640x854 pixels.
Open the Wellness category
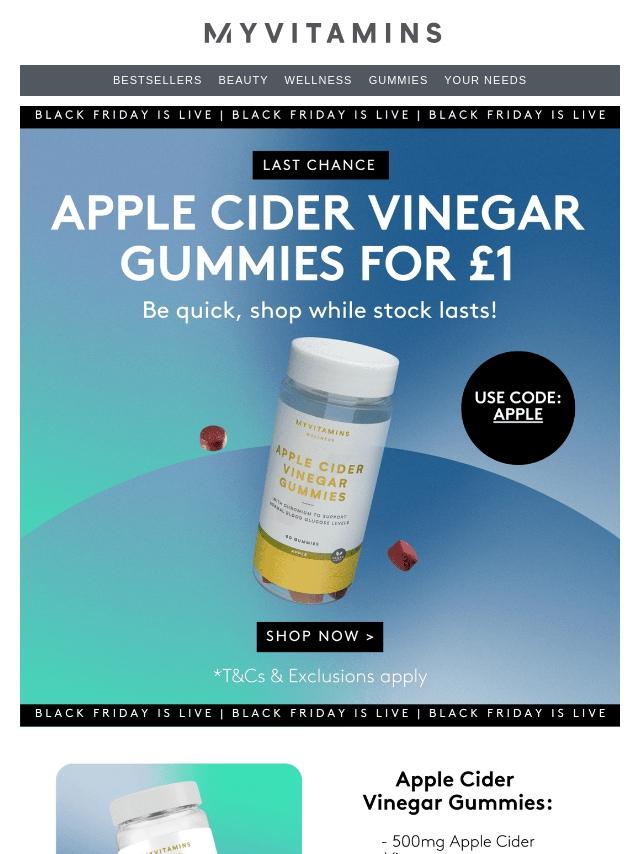point(318,80)
